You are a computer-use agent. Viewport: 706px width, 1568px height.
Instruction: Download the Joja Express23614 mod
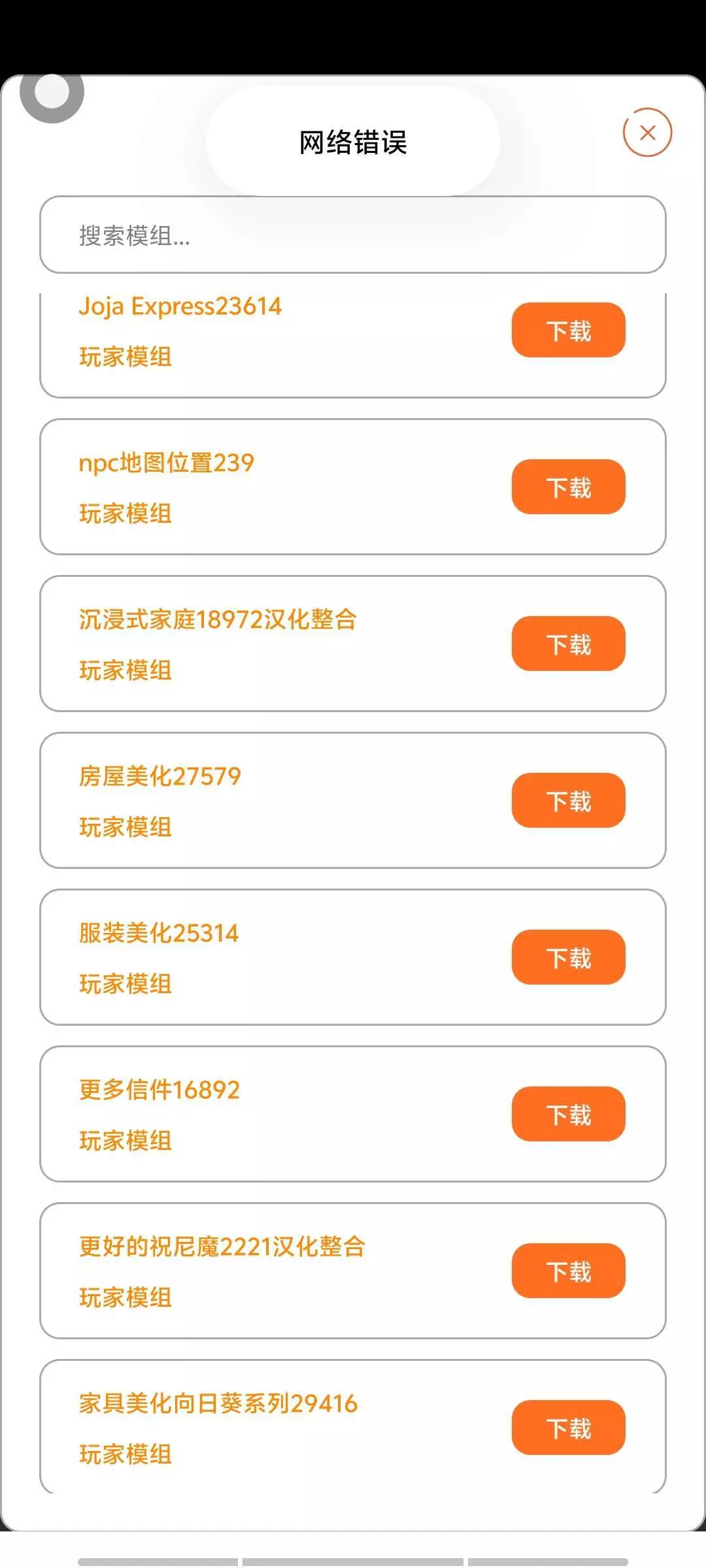coord(568,331)
